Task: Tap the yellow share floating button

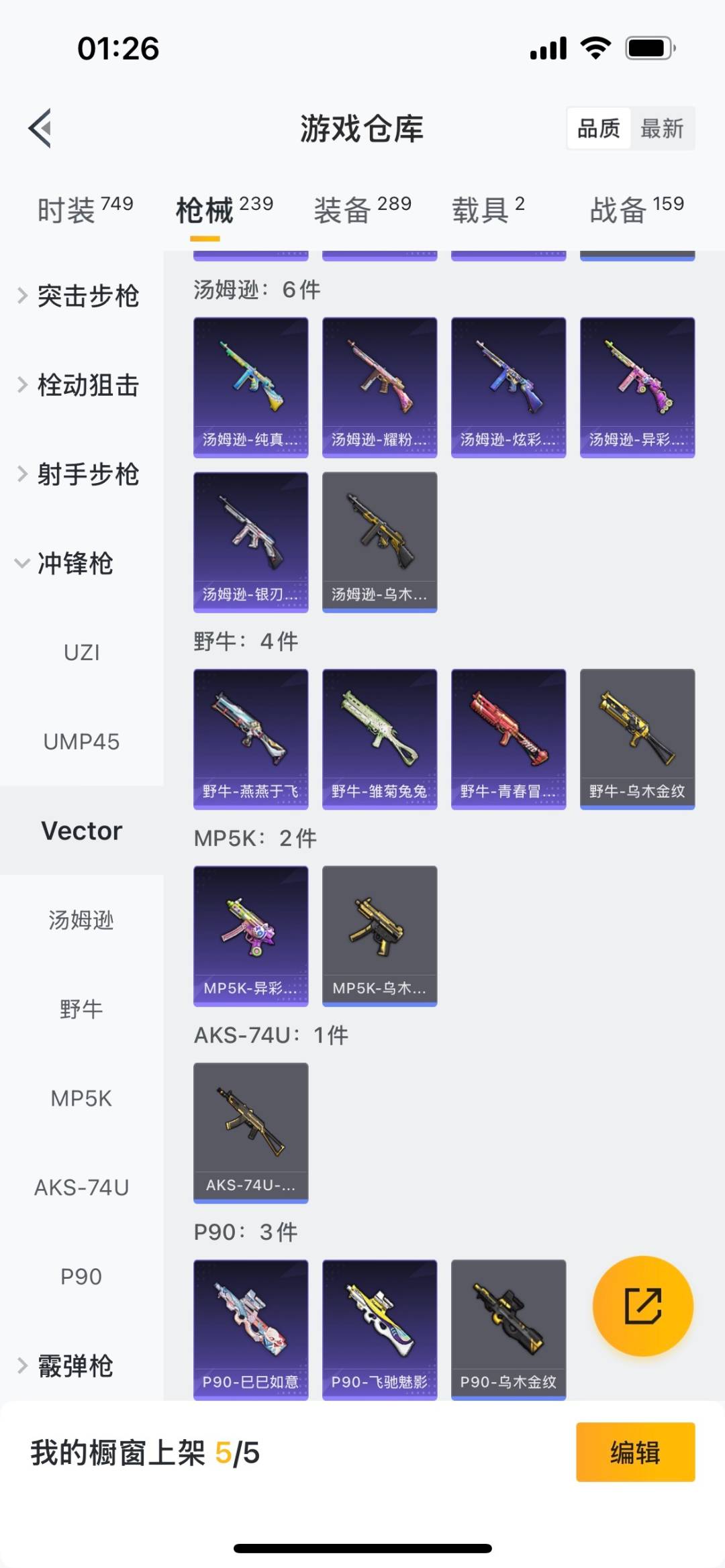Action: tap(642, 1306)
